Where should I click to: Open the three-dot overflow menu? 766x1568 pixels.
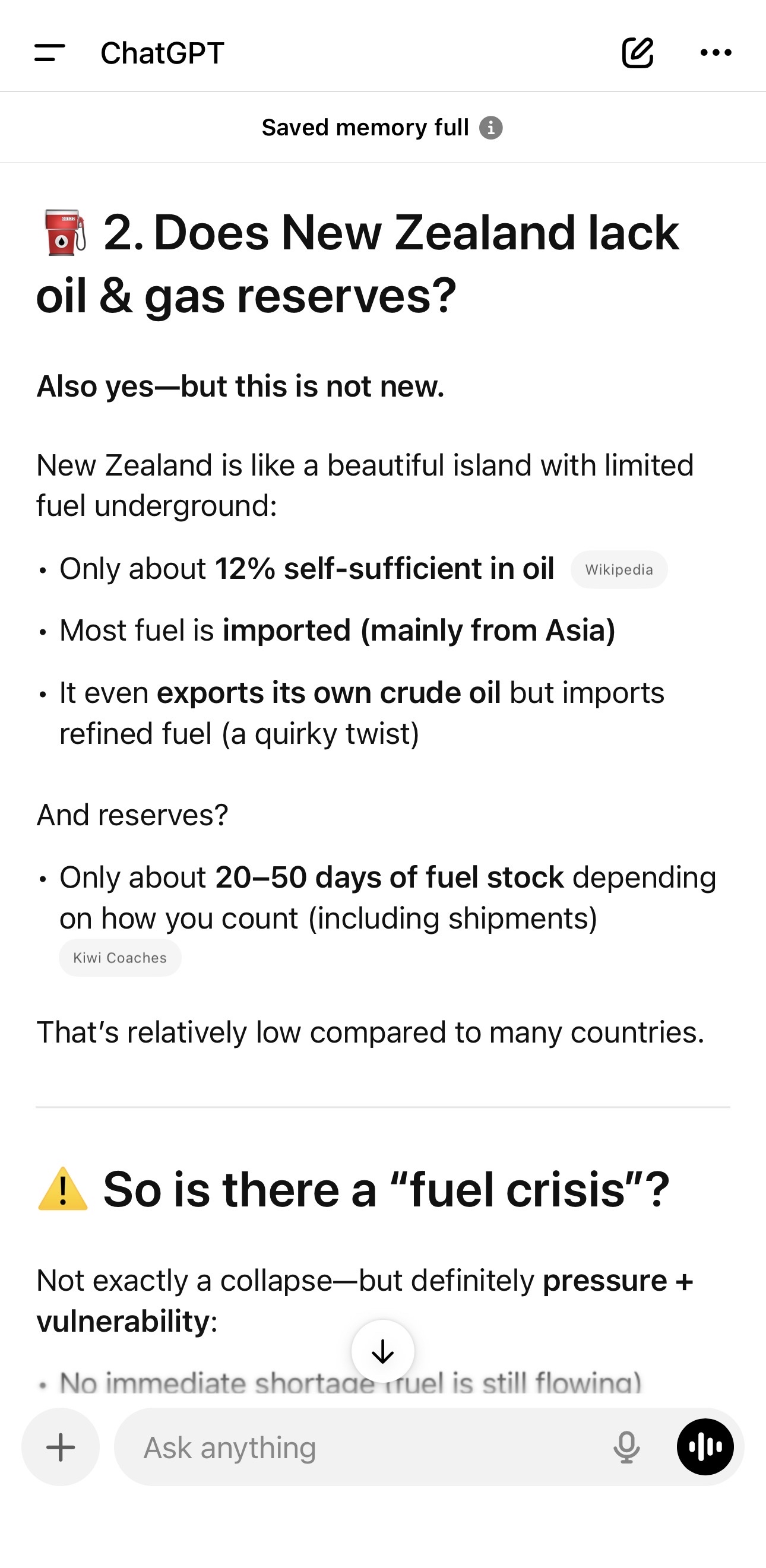click(716, 53)
